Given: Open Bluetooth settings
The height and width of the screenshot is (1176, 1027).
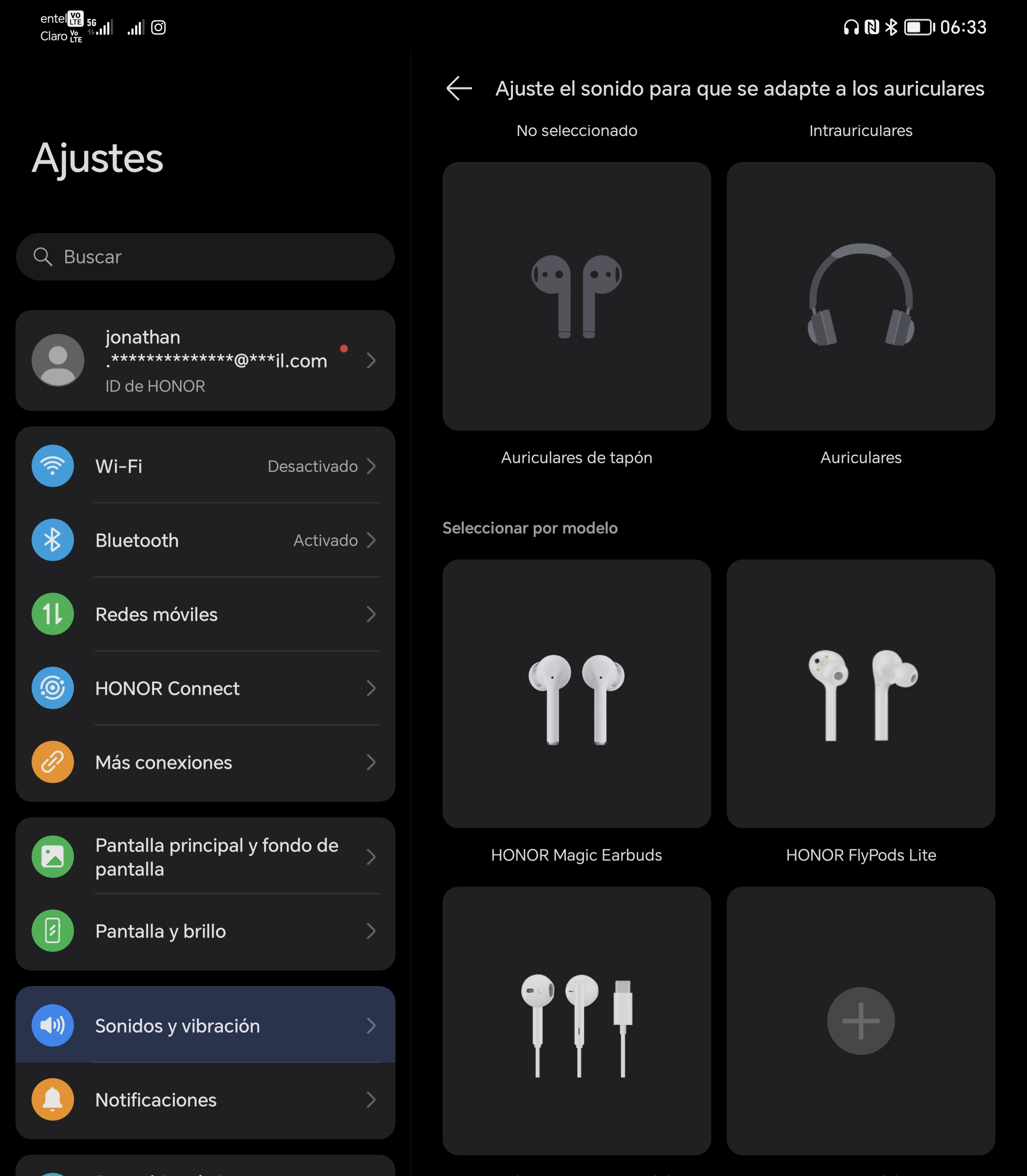Looking at the screenshot, I should (x=205, y=540).
